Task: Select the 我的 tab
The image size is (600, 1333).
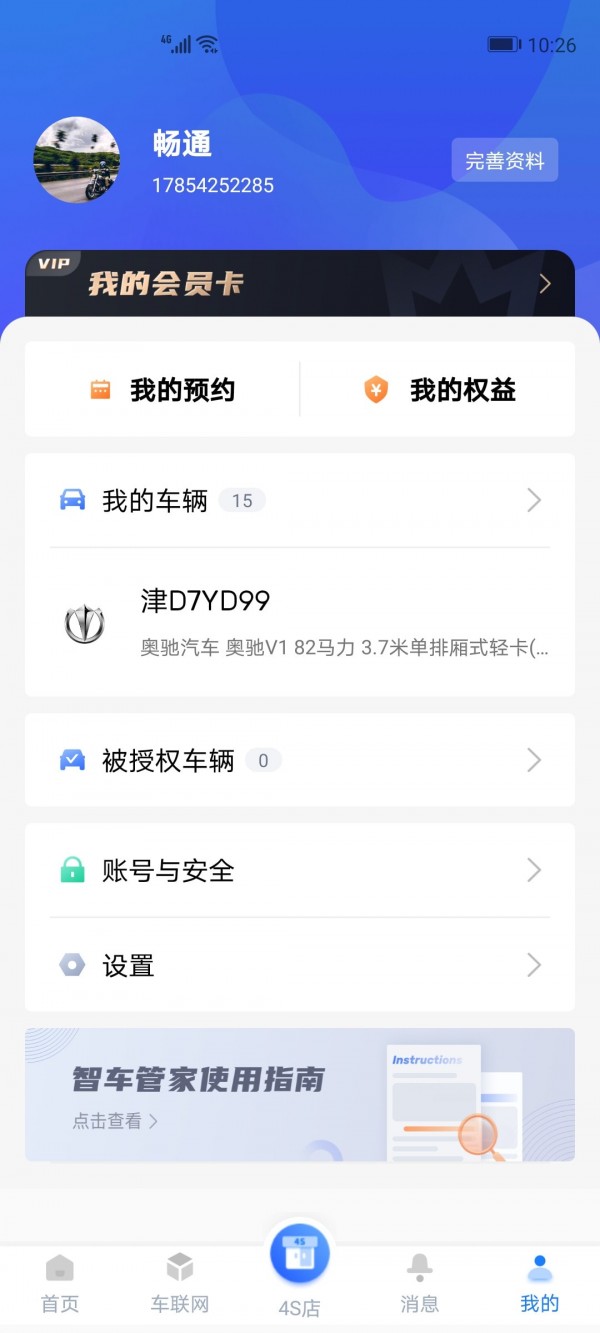Action: tap(540, 1283)
